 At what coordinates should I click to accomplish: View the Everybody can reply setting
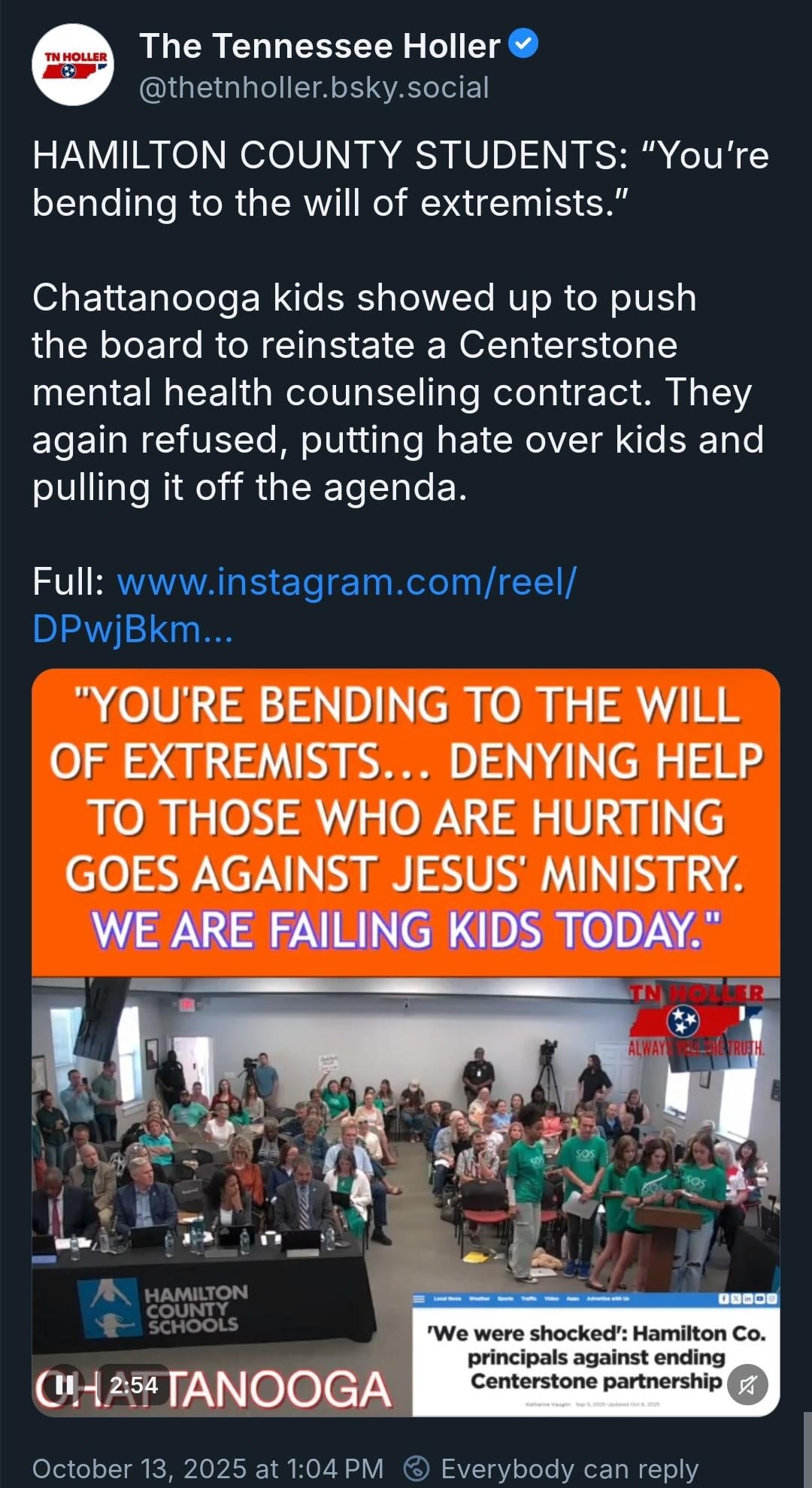[551, 1468]
